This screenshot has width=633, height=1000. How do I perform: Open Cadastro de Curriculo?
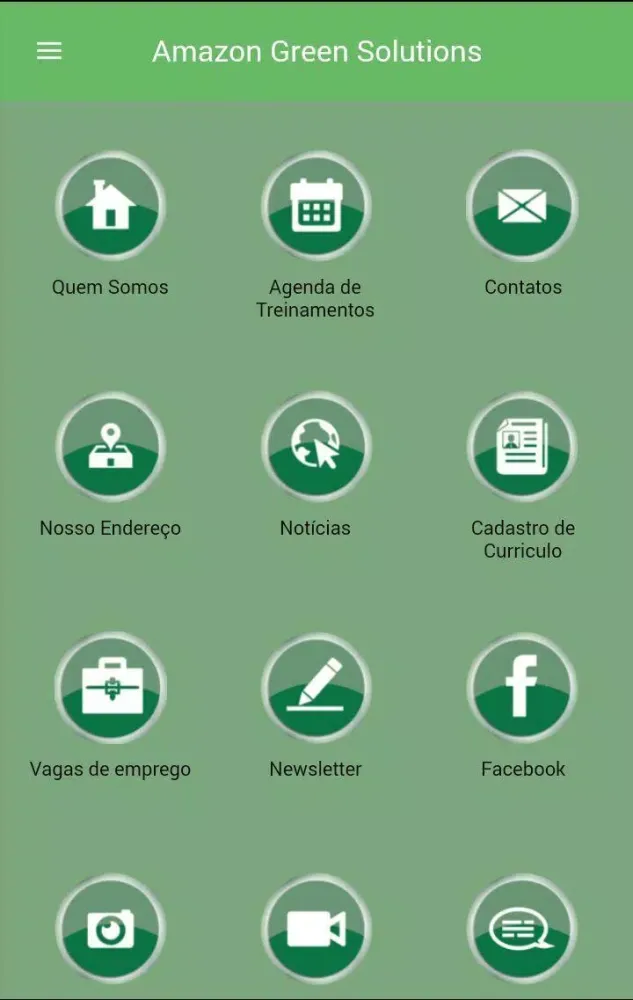tap(522, 447)
